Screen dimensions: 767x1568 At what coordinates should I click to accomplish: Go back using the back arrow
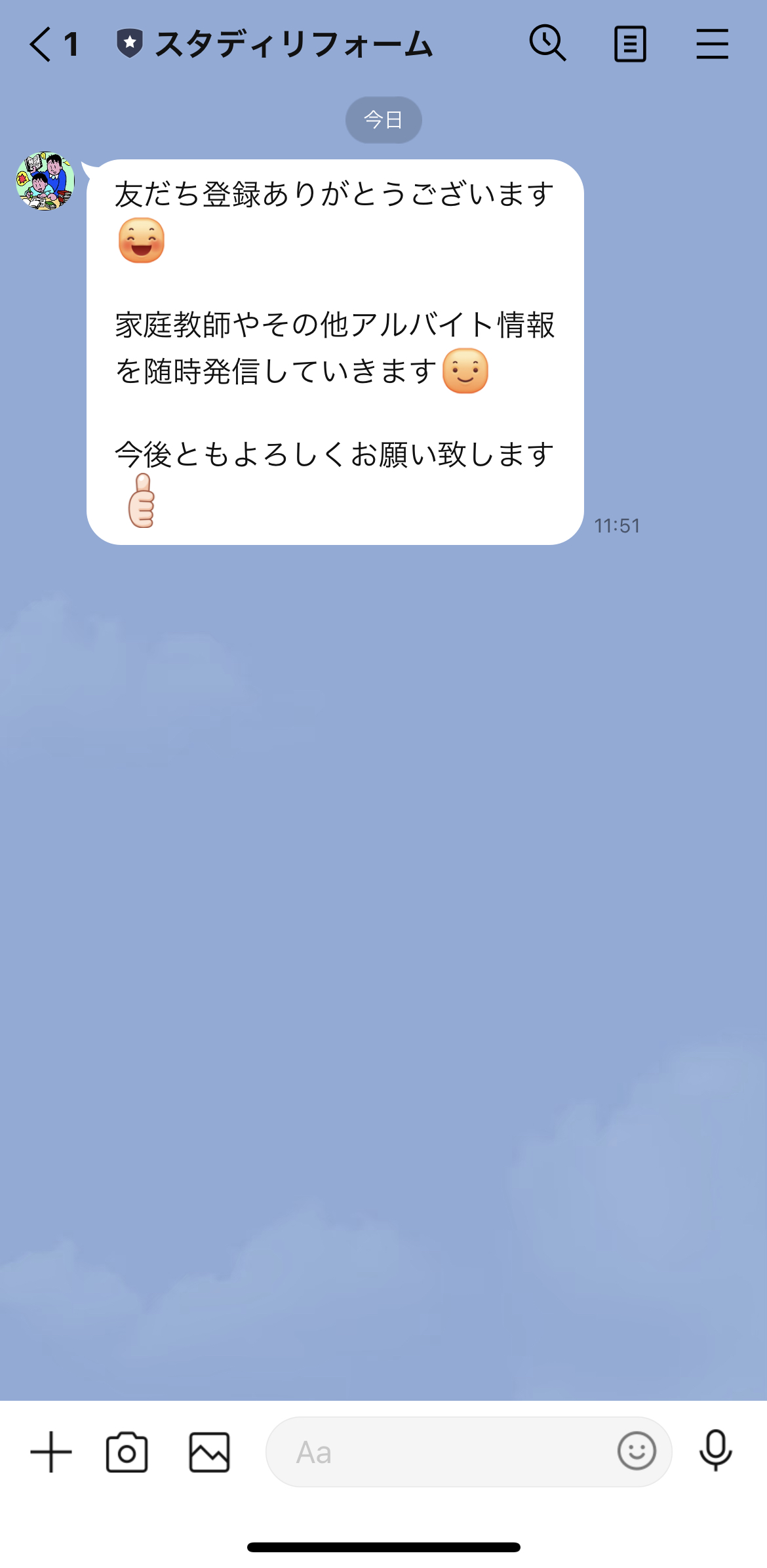click(39, 43)
